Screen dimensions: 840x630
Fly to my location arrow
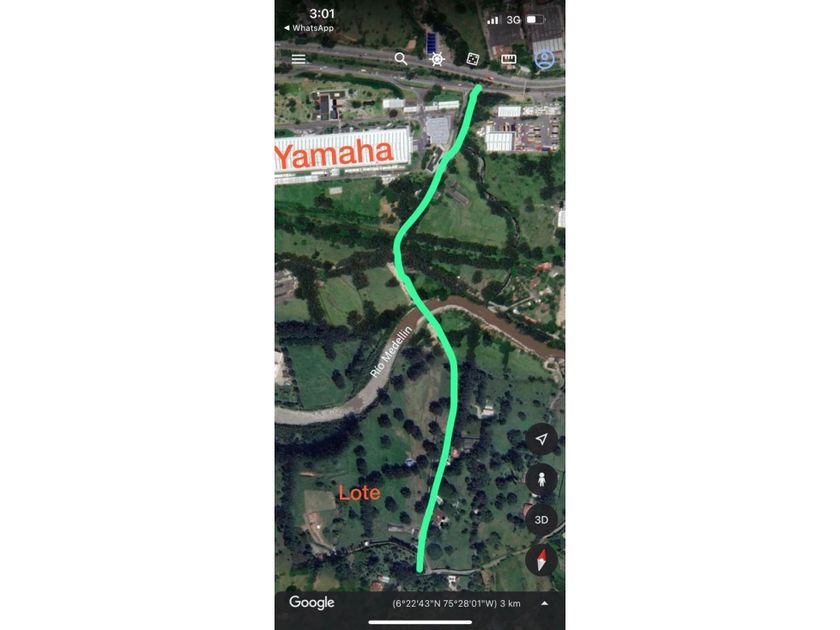pyautogui.click(x=541, y=440)
